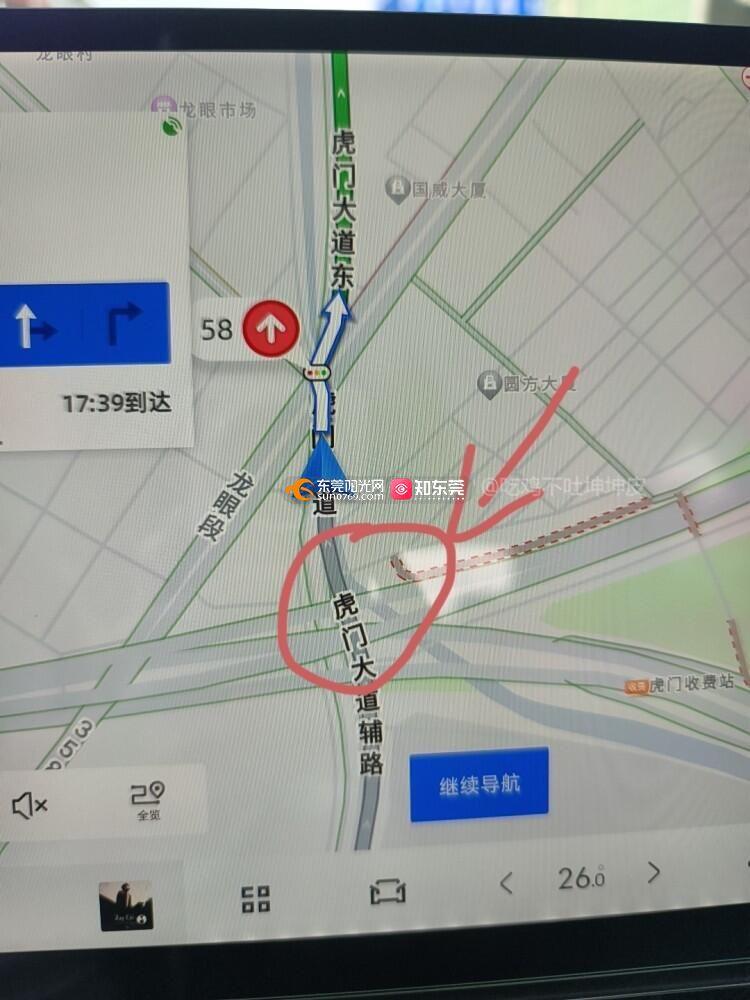Open the music album thumbnail

(126, 905)
